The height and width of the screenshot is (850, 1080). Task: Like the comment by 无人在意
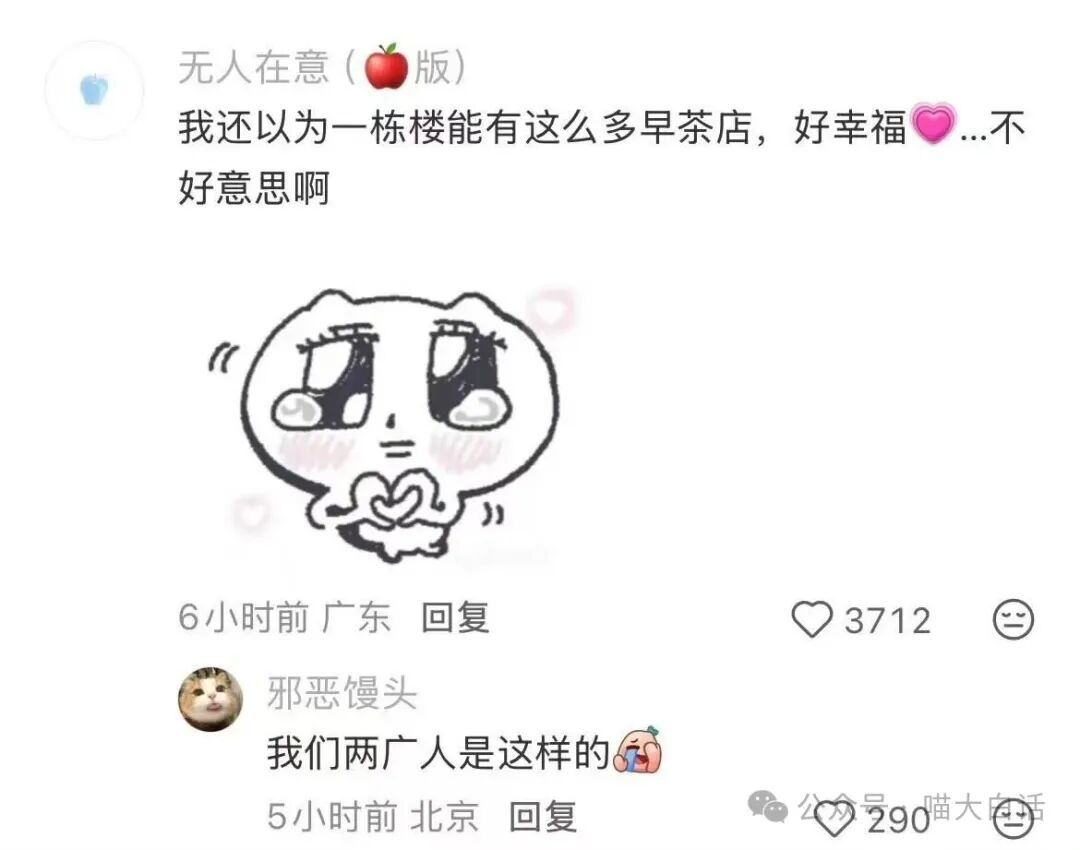tap(812, 620)
